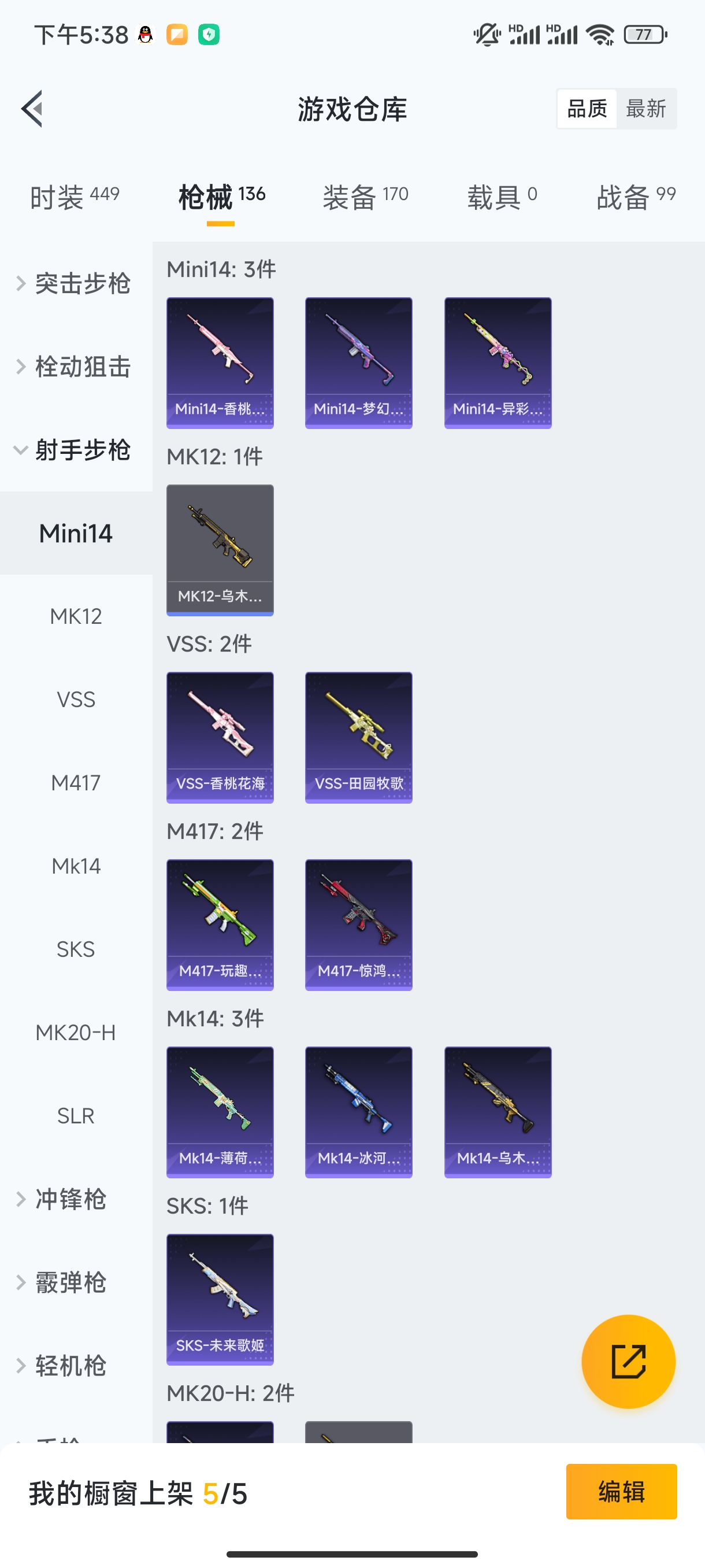
Task: Open the VSS-田园牧歌 skin tile
Action: (358, 737)
